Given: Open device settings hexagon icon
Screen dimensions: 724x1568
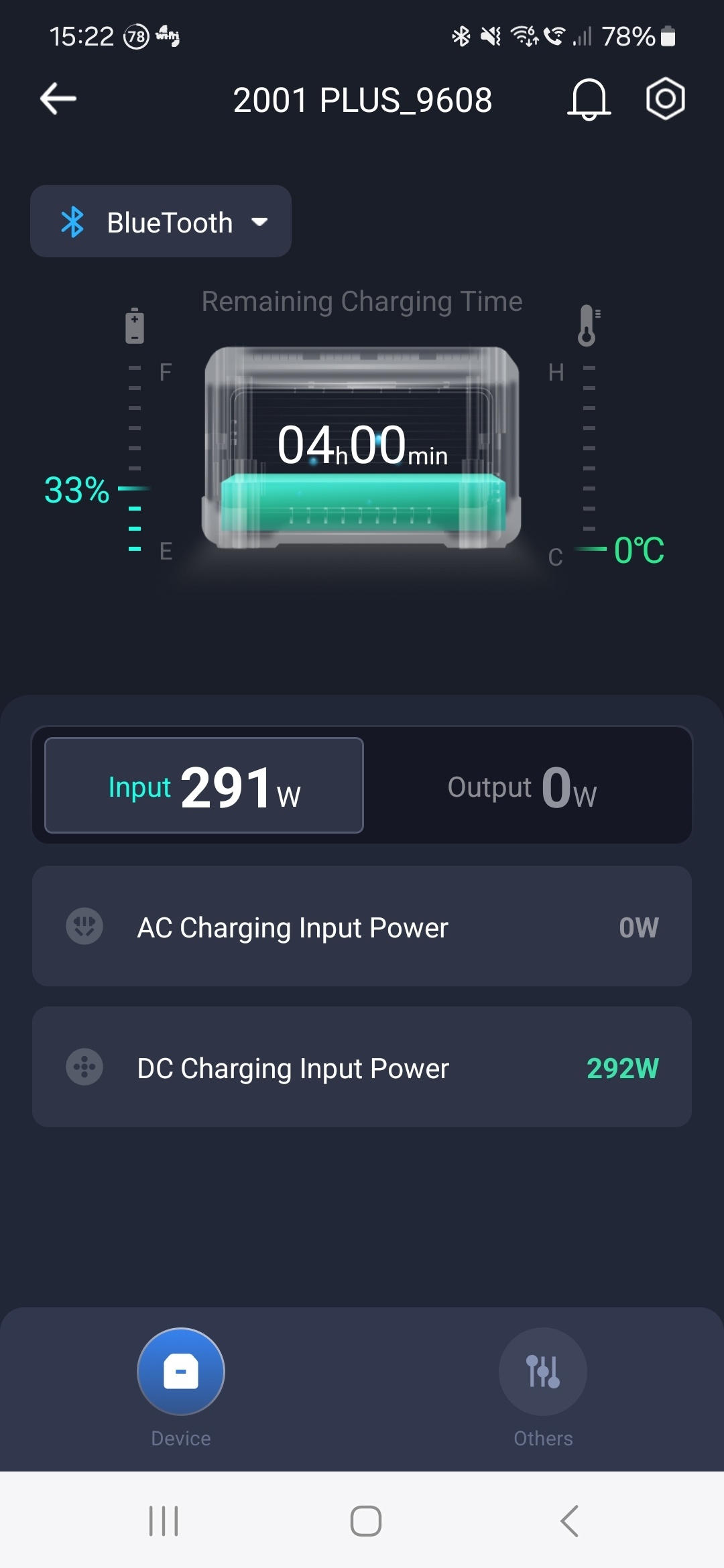Looking at the screenshot, I should click(665, 99).
